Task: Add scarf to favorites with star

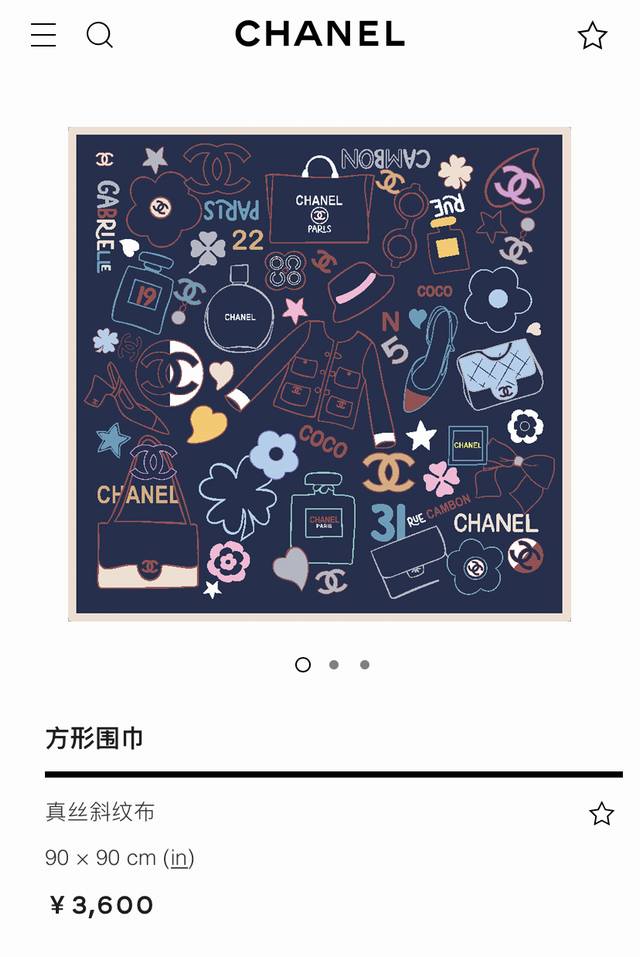Action: click(x=601, y=813)
